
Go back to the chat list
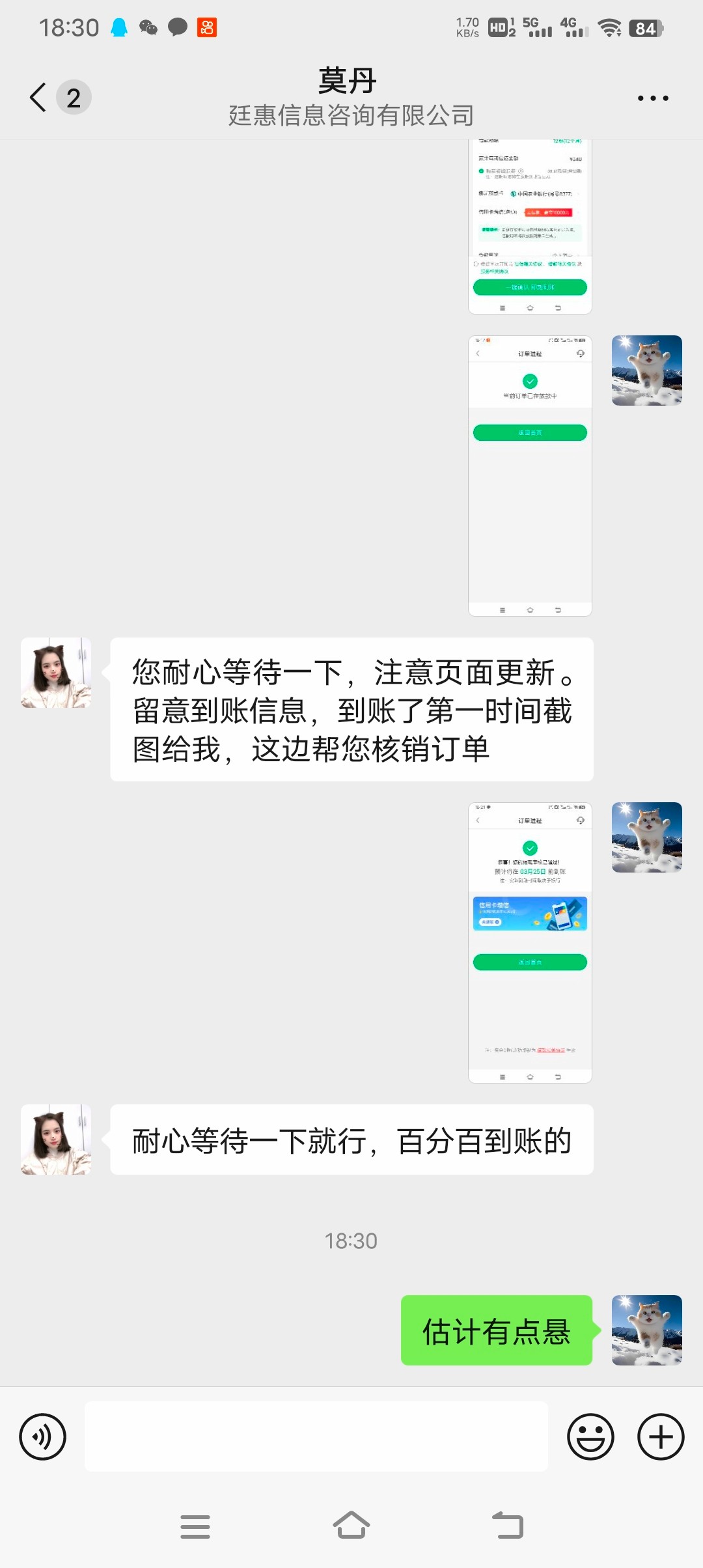coord(39,98)
